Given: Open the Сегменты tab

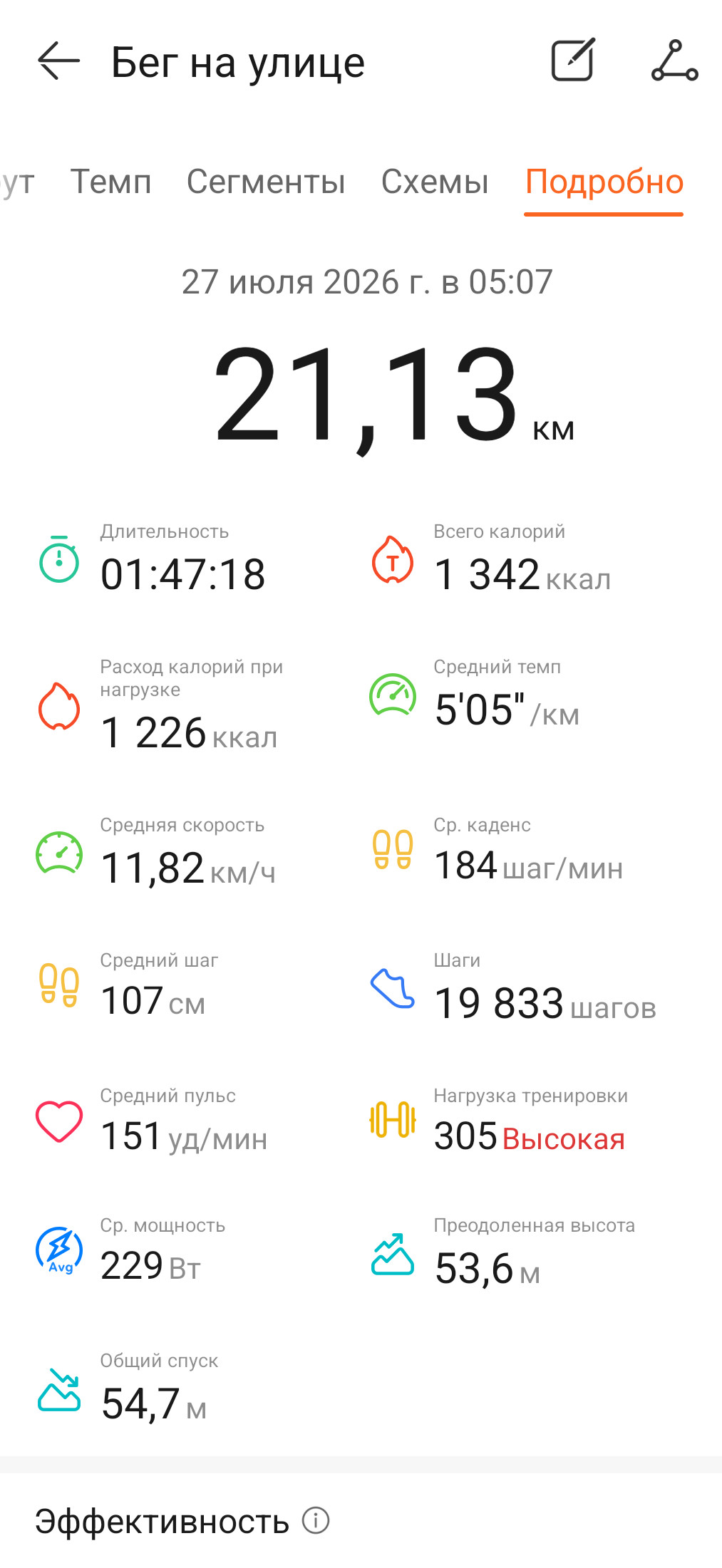Looking at the screenshot, I should [266, 182].
